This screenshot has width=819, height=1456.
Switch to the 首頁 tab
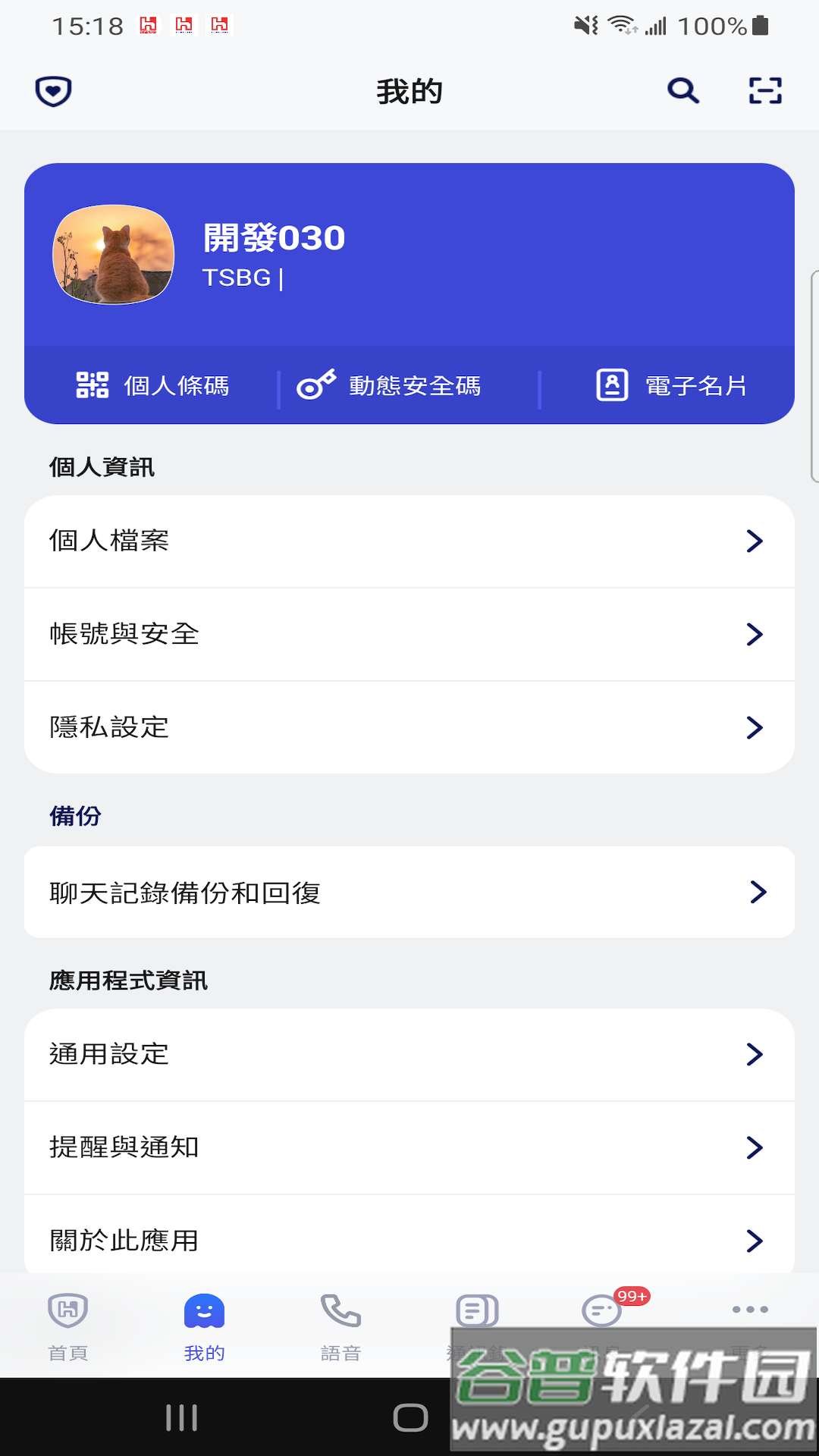[68, 1326]
